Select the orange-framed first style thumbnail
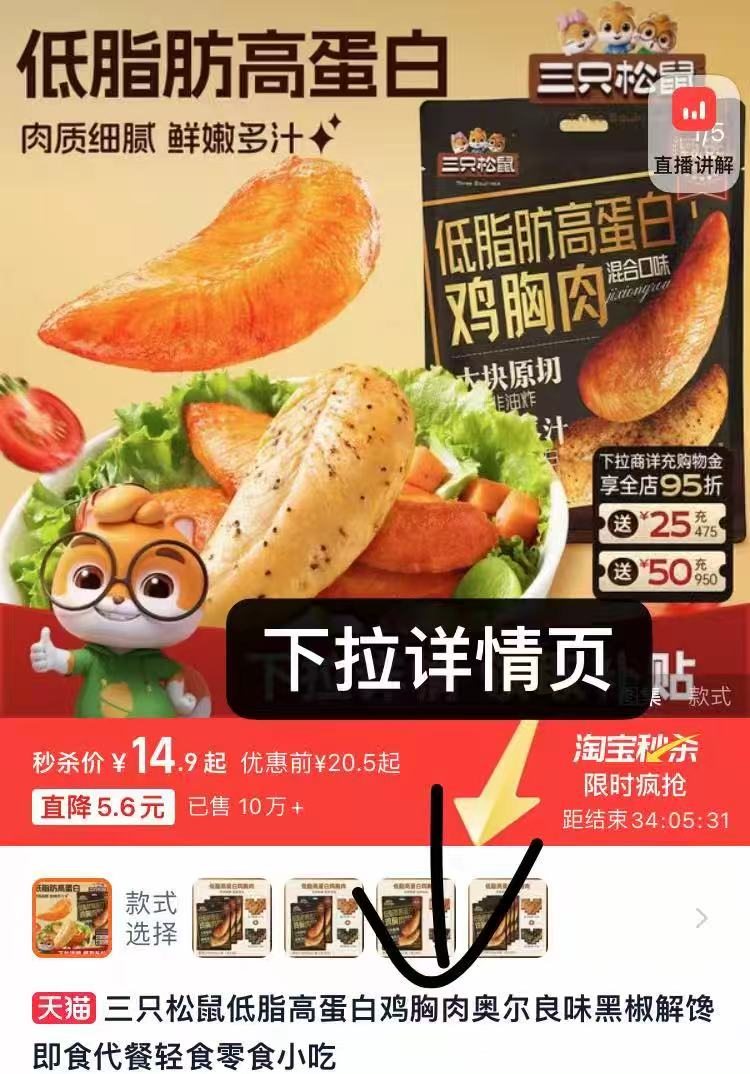Screen dimensions: 750x1074 [x=72, y=917]
